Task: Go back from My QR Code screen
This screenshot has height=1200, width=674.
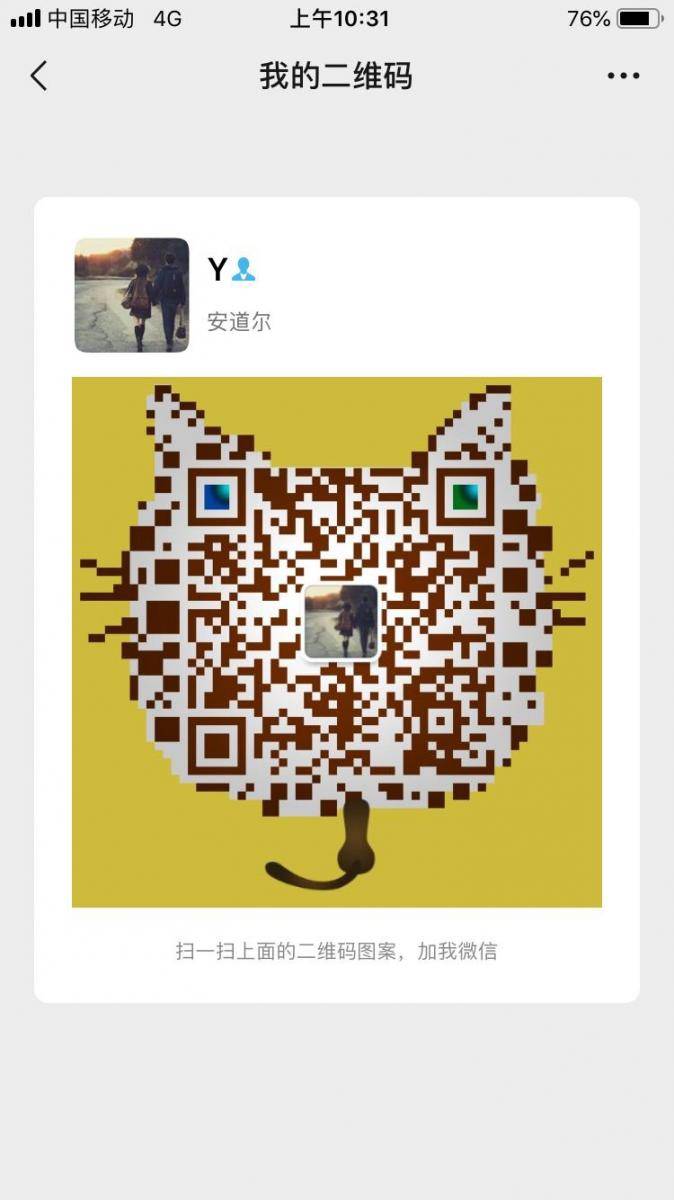Action: [x=39, y=76]
